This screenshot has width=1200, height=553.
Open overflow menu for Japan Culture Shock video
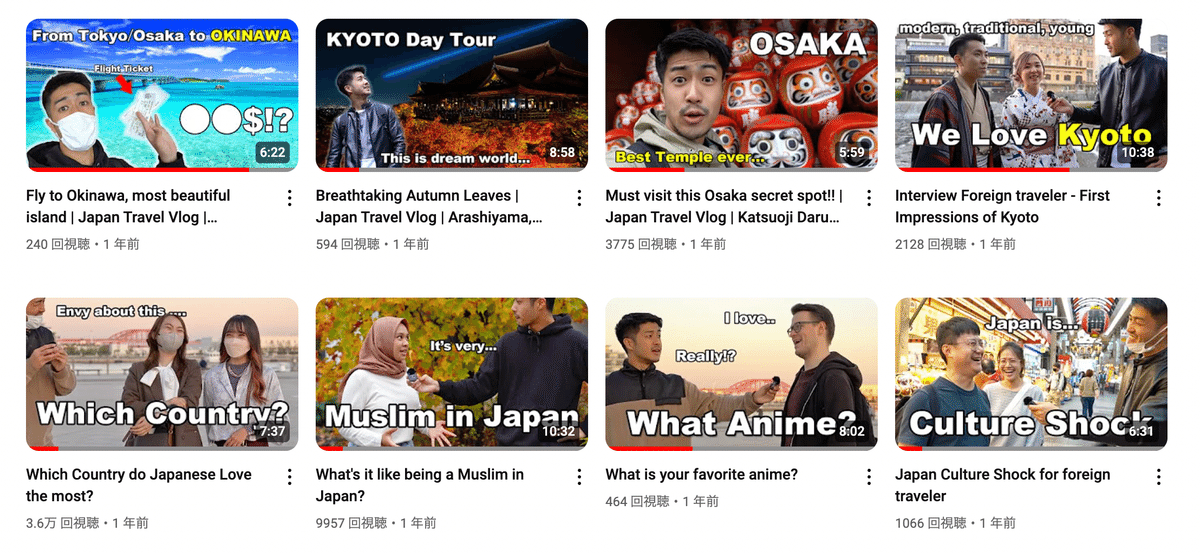tap(1159, 477)
